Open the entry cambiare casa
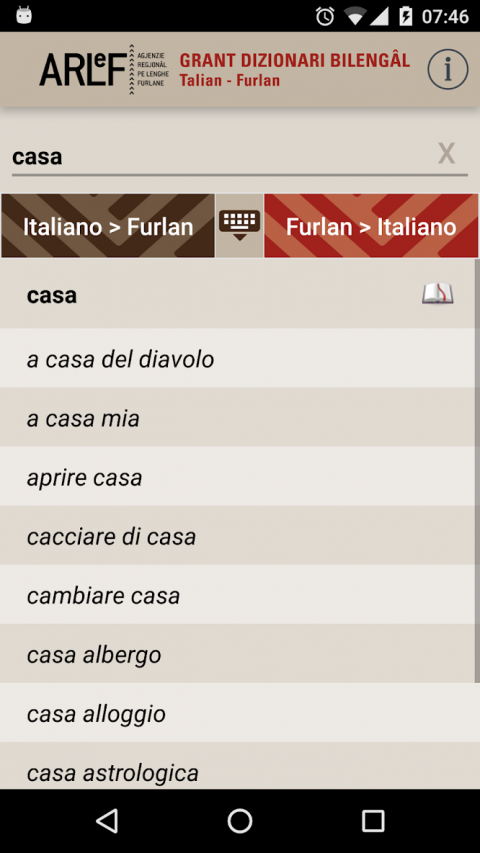Screen dimensions: 480x853 [237, 595]
